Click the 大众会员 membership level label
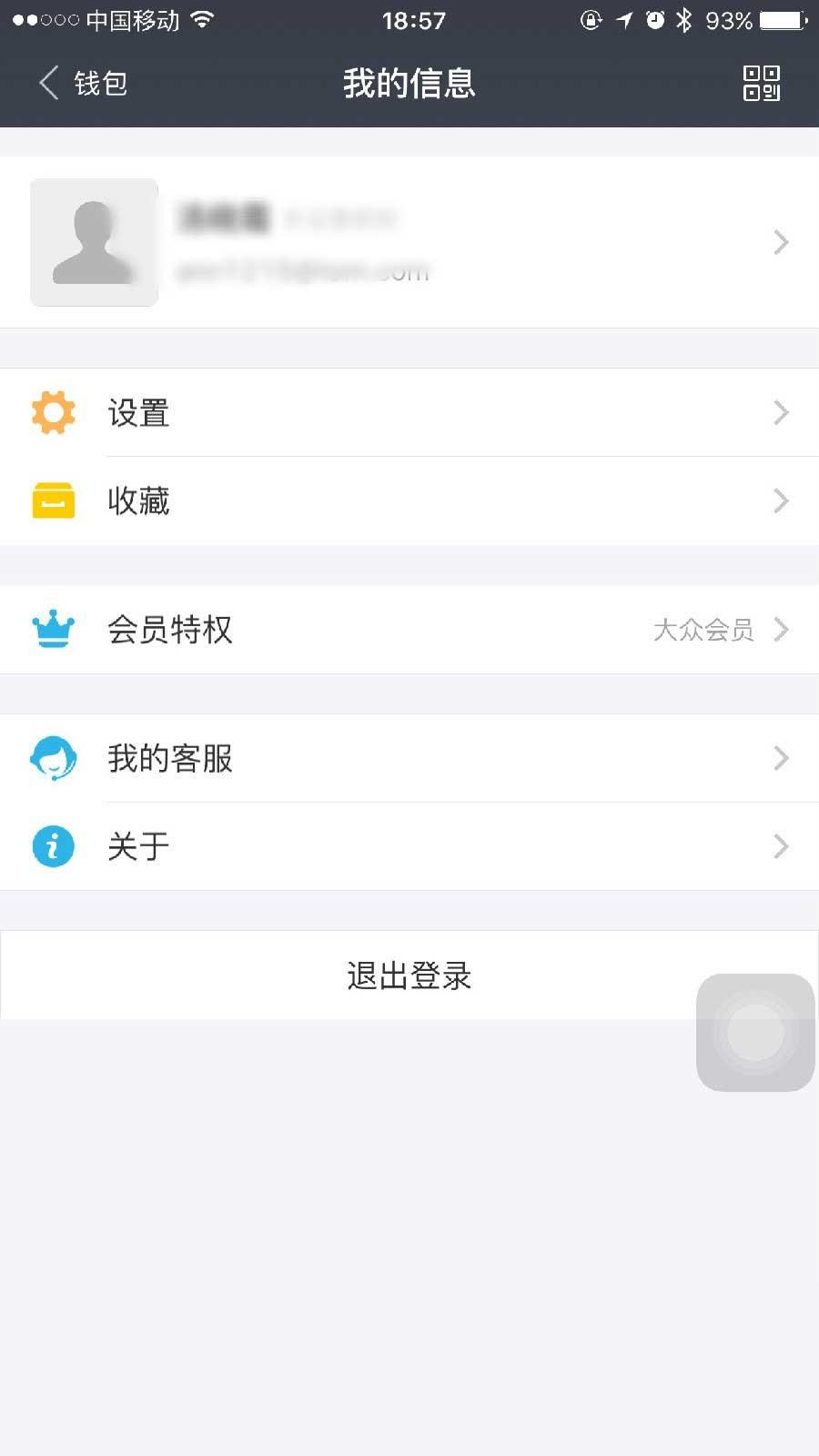The width and height of the screenshot is (819, 1456). tap(704, 630)
